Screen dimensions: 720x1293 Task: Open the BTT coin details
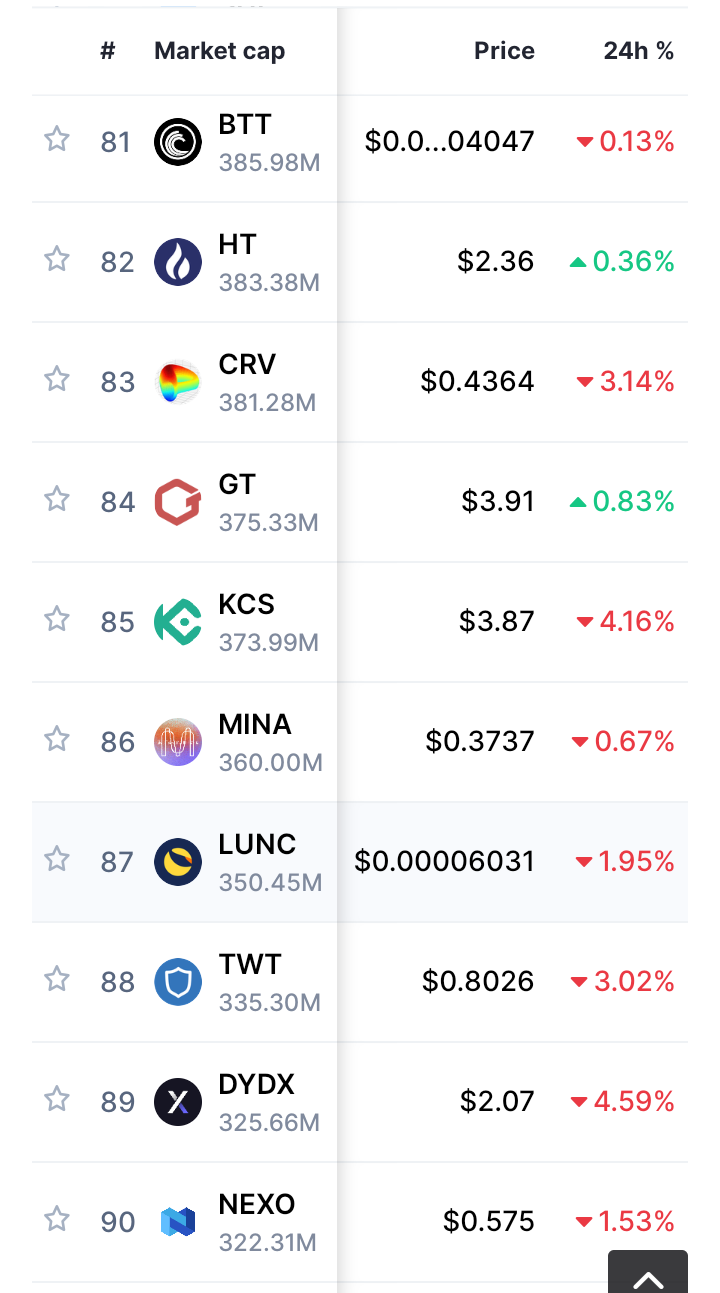(x=360, y=142)
